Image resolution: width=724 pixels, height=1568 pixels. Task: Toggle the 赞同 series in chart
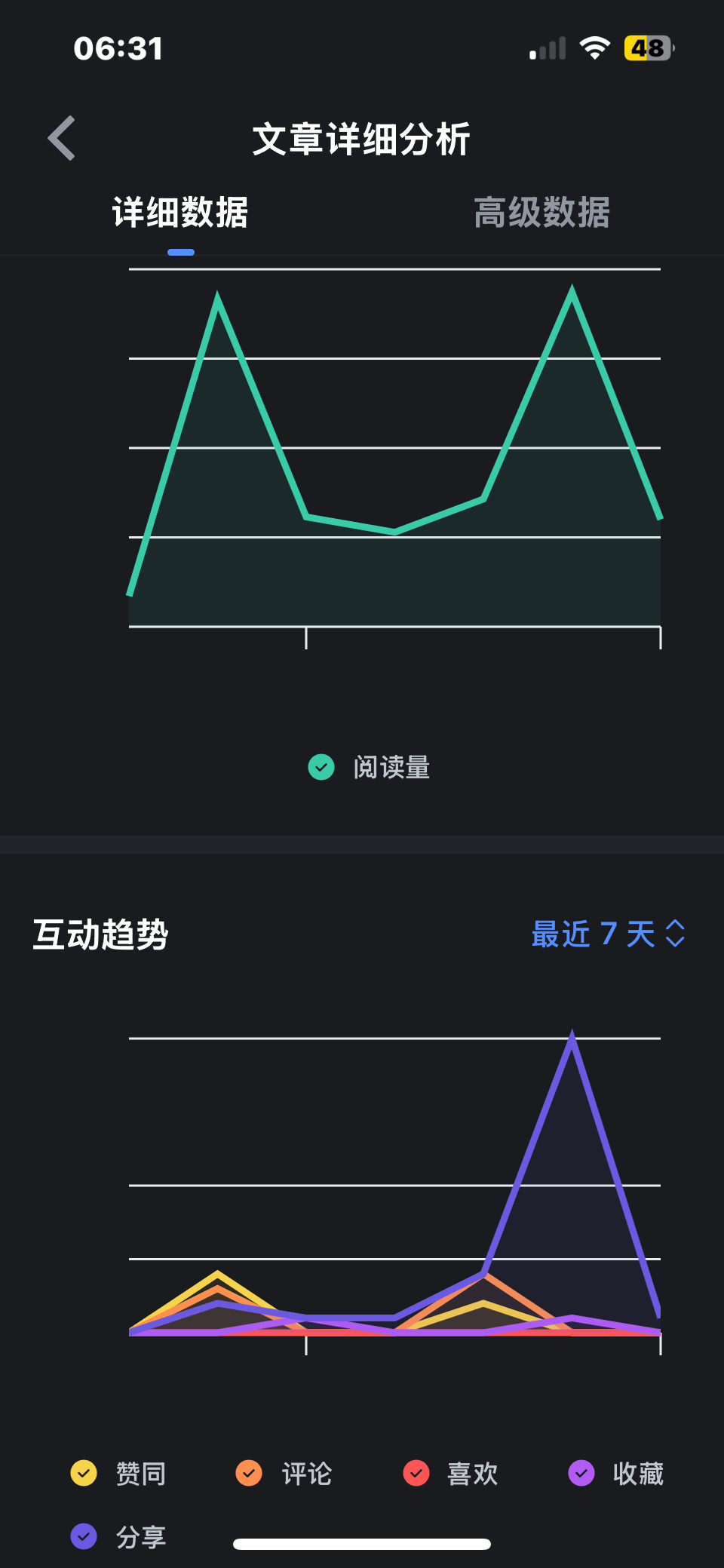pos(118,1473)
